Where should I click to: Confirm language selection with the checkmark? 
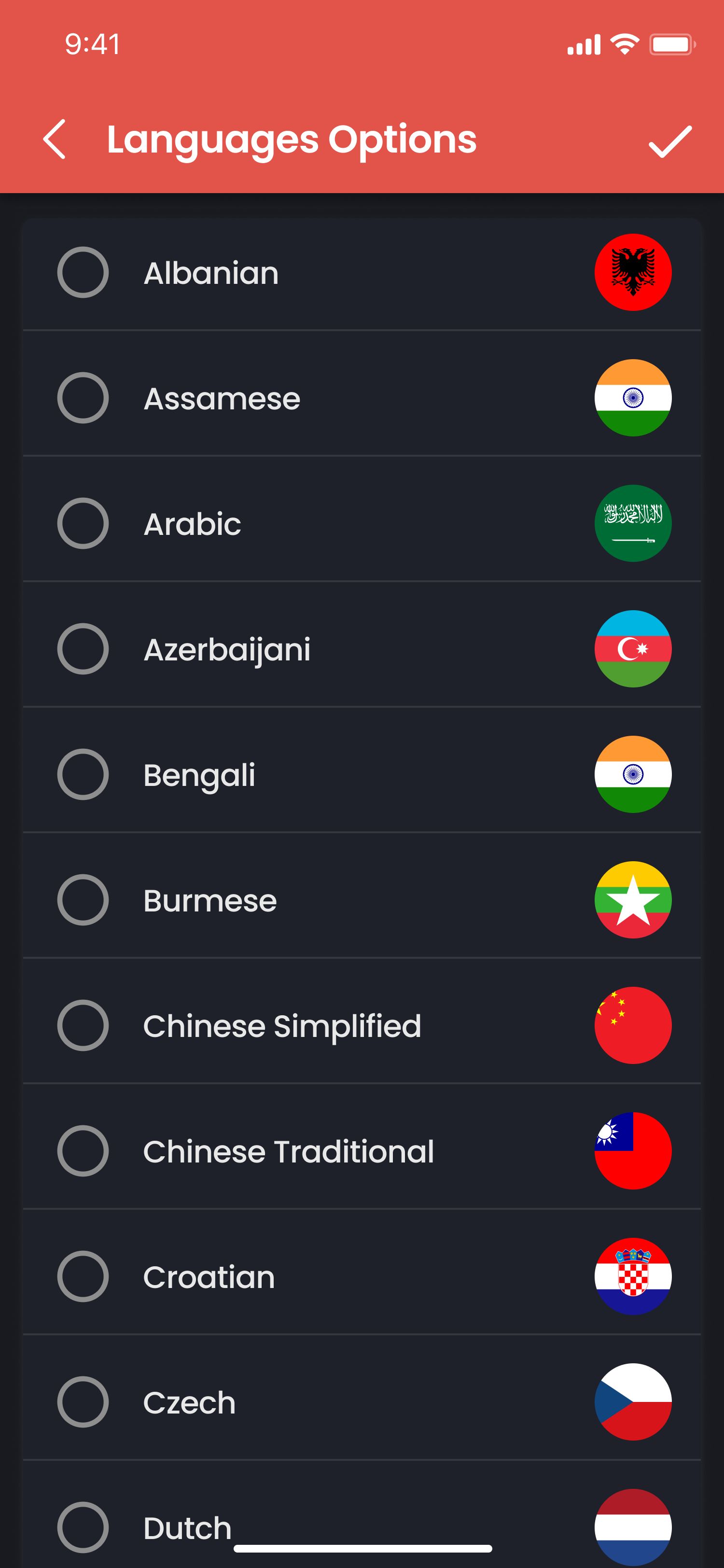[670, 141]
